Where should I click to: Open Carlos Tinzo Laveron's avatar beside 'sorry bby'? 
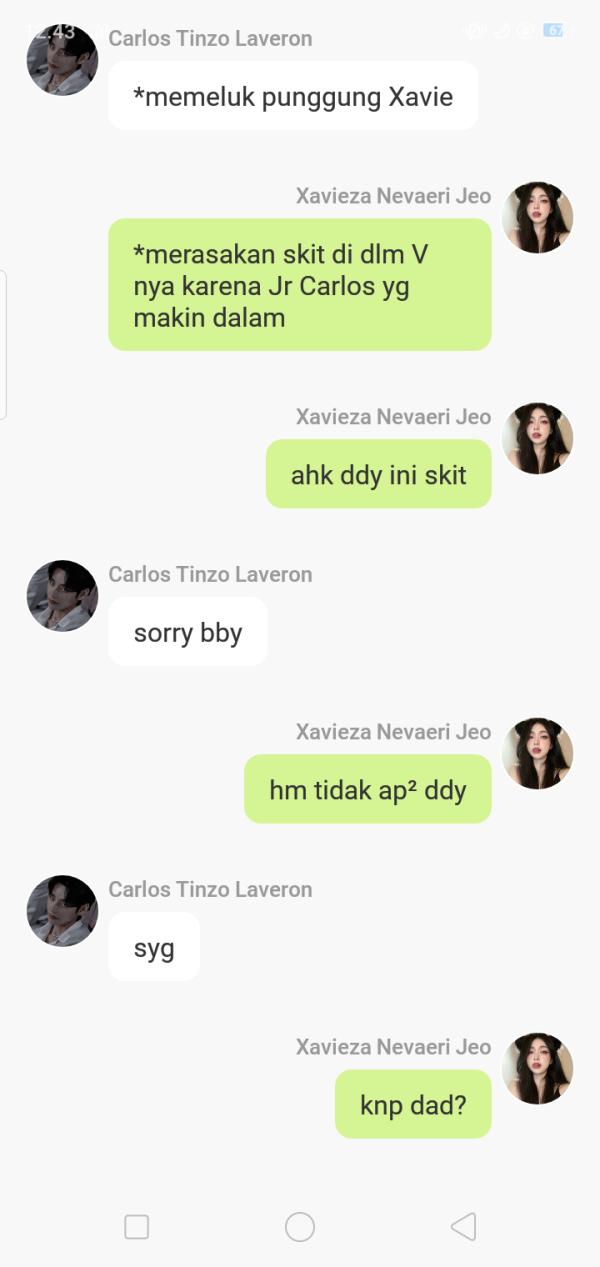pos(62,596)
